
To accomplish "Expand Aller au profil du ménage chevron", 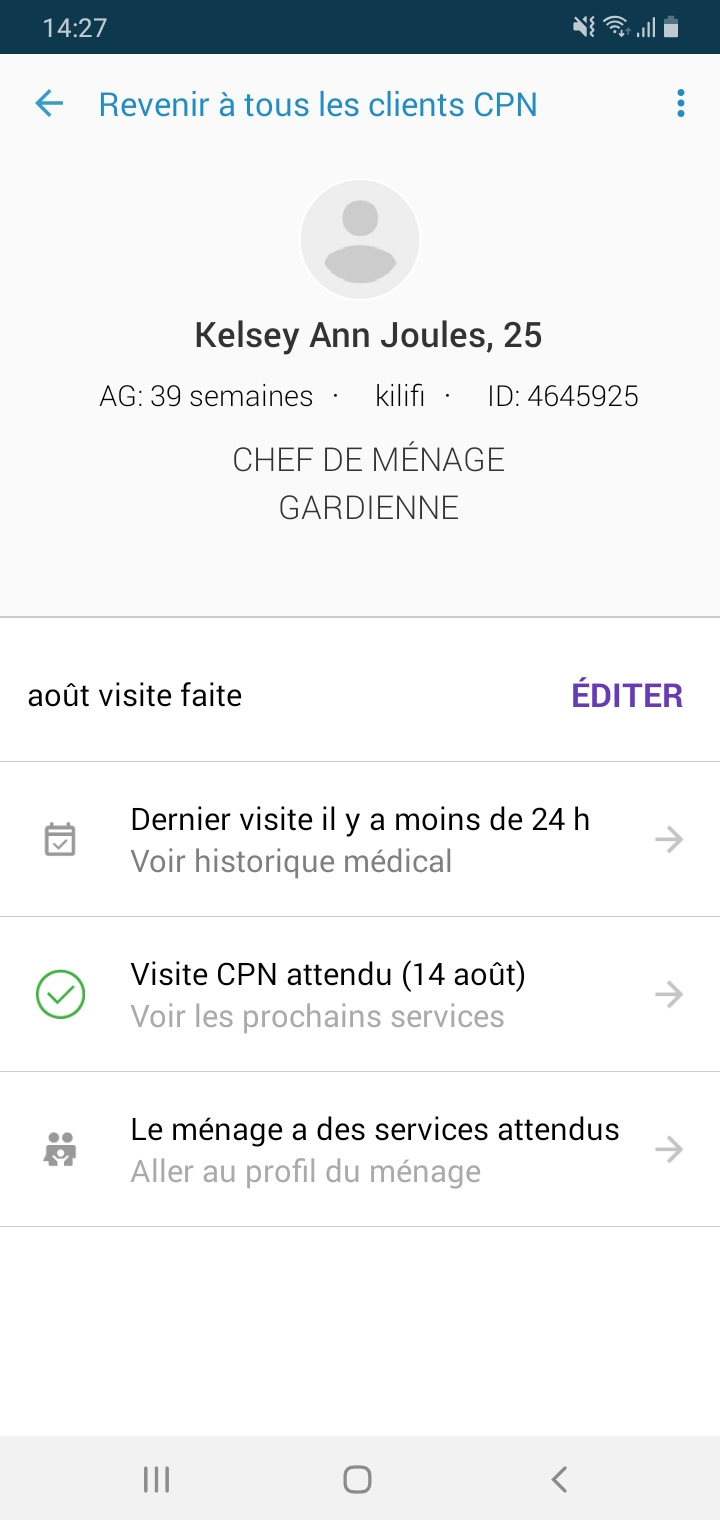I will click(668, 1149).
